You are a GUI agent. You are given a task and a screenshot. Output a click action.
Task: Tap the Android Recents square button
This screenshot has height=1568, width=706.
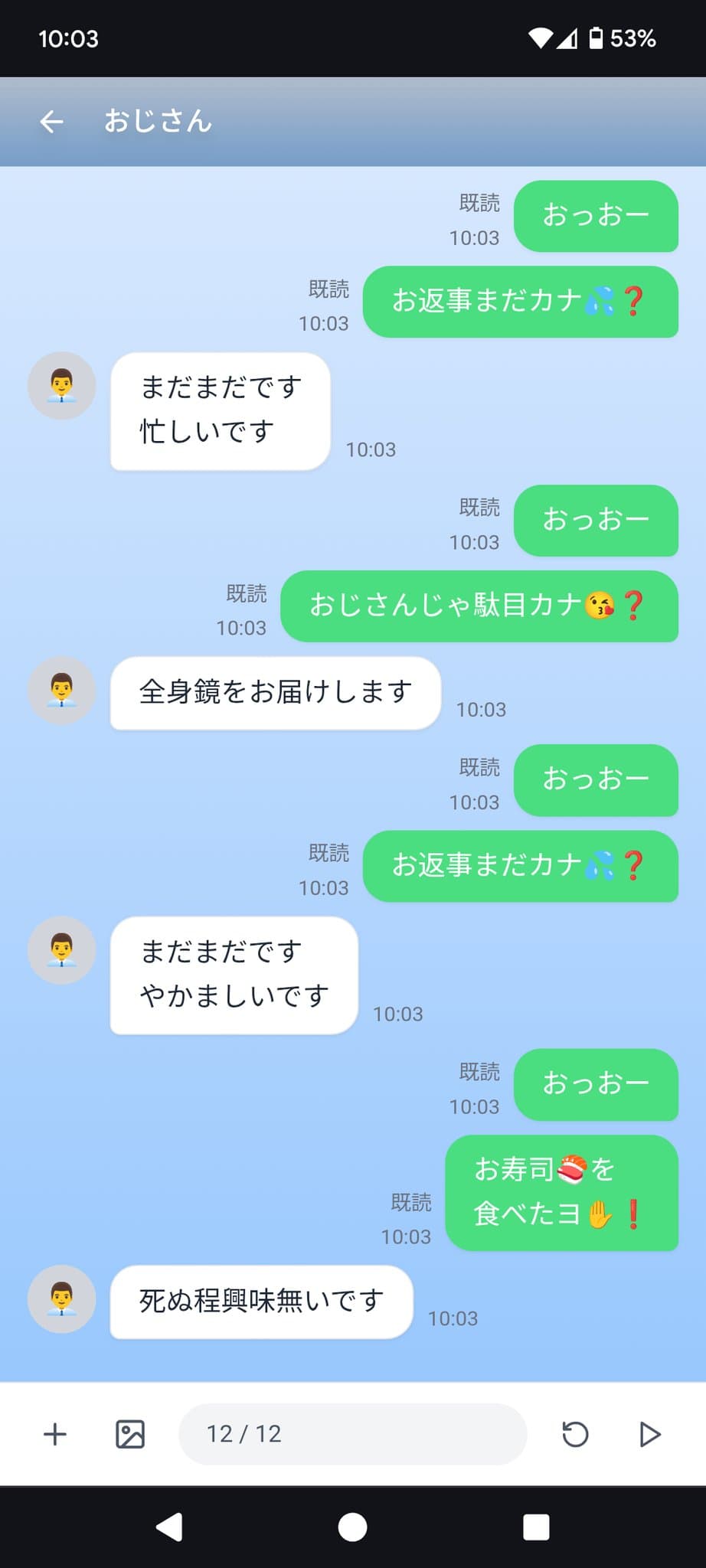coord(534,1527)
